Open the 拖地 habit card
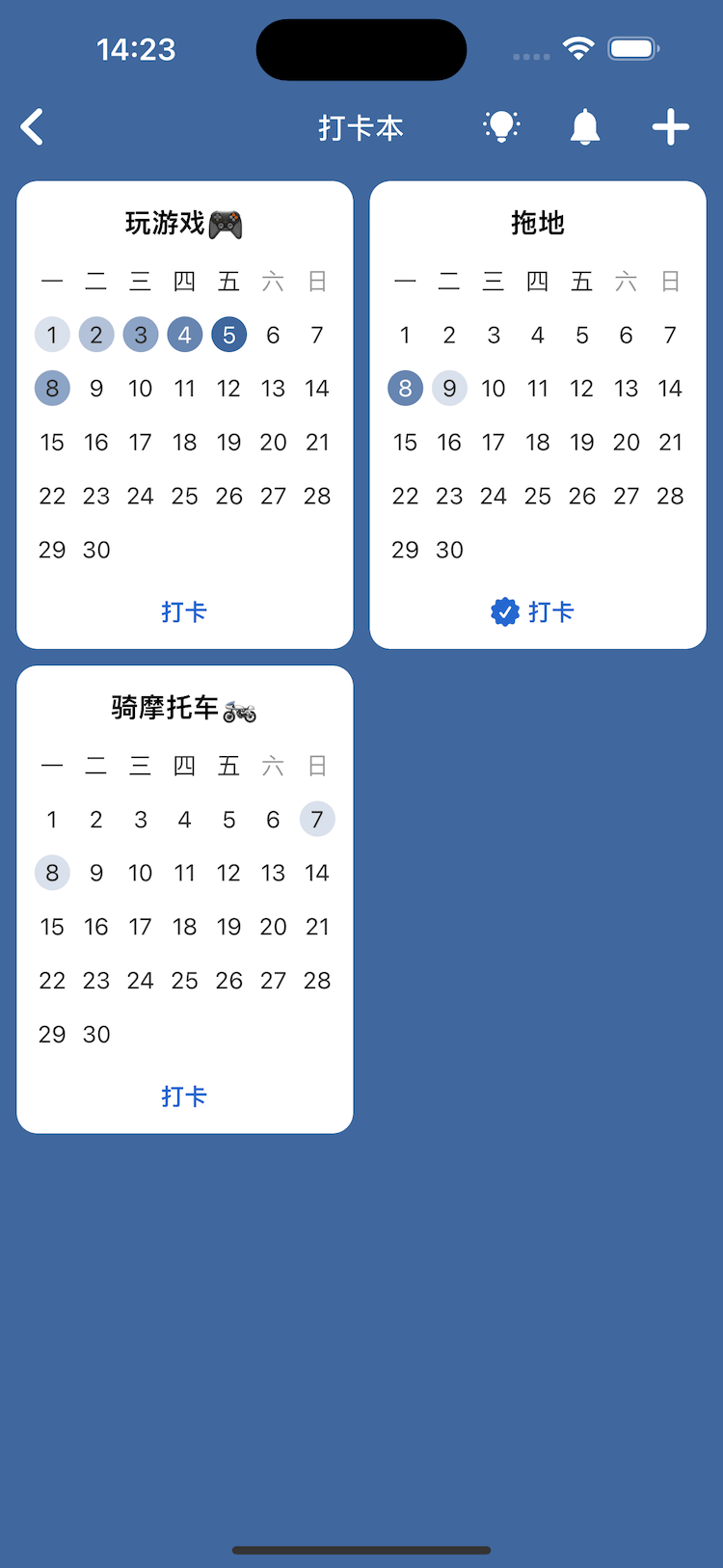This screenshot has height=1568, width=723. [537, 224]
